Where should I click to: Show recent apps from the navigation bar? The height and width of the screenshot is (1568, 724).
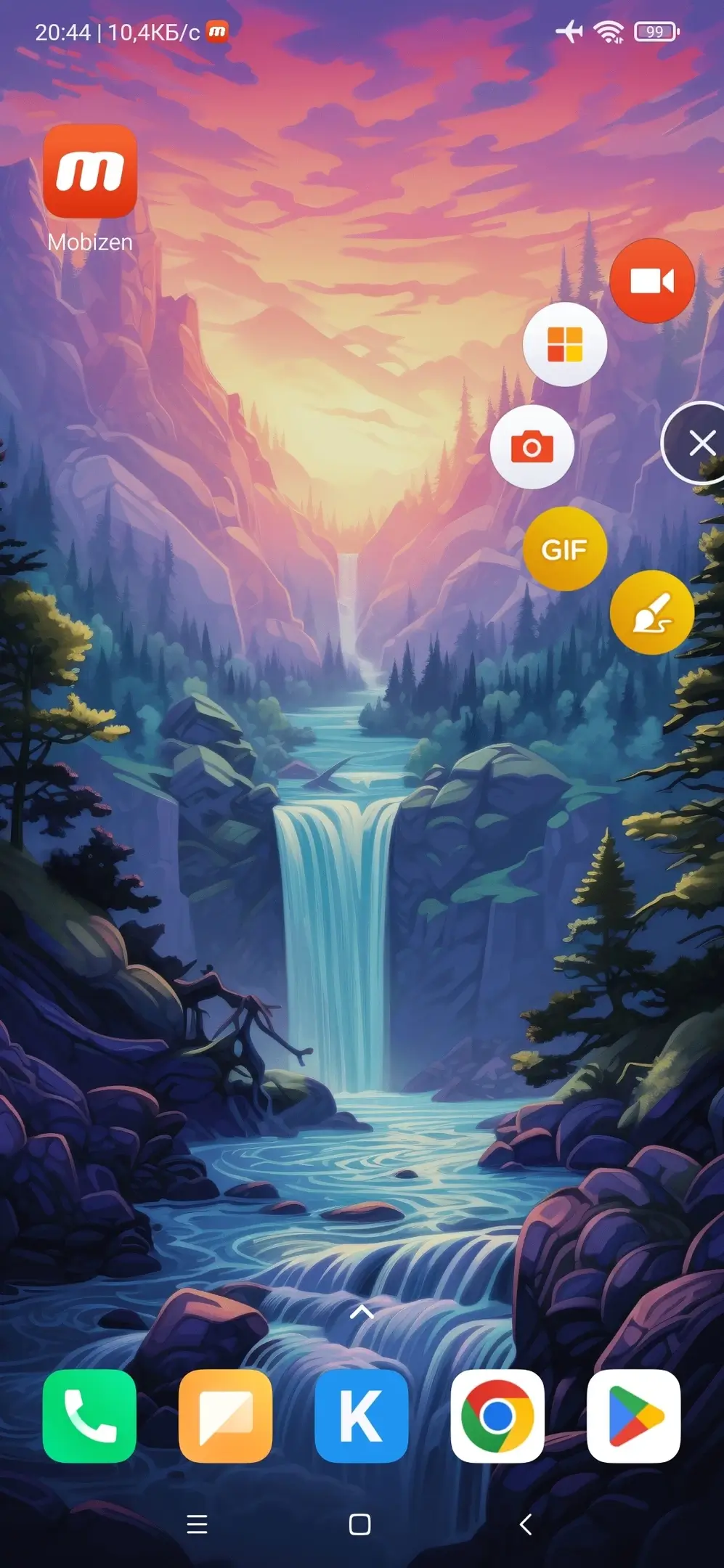click(197, 1524)
